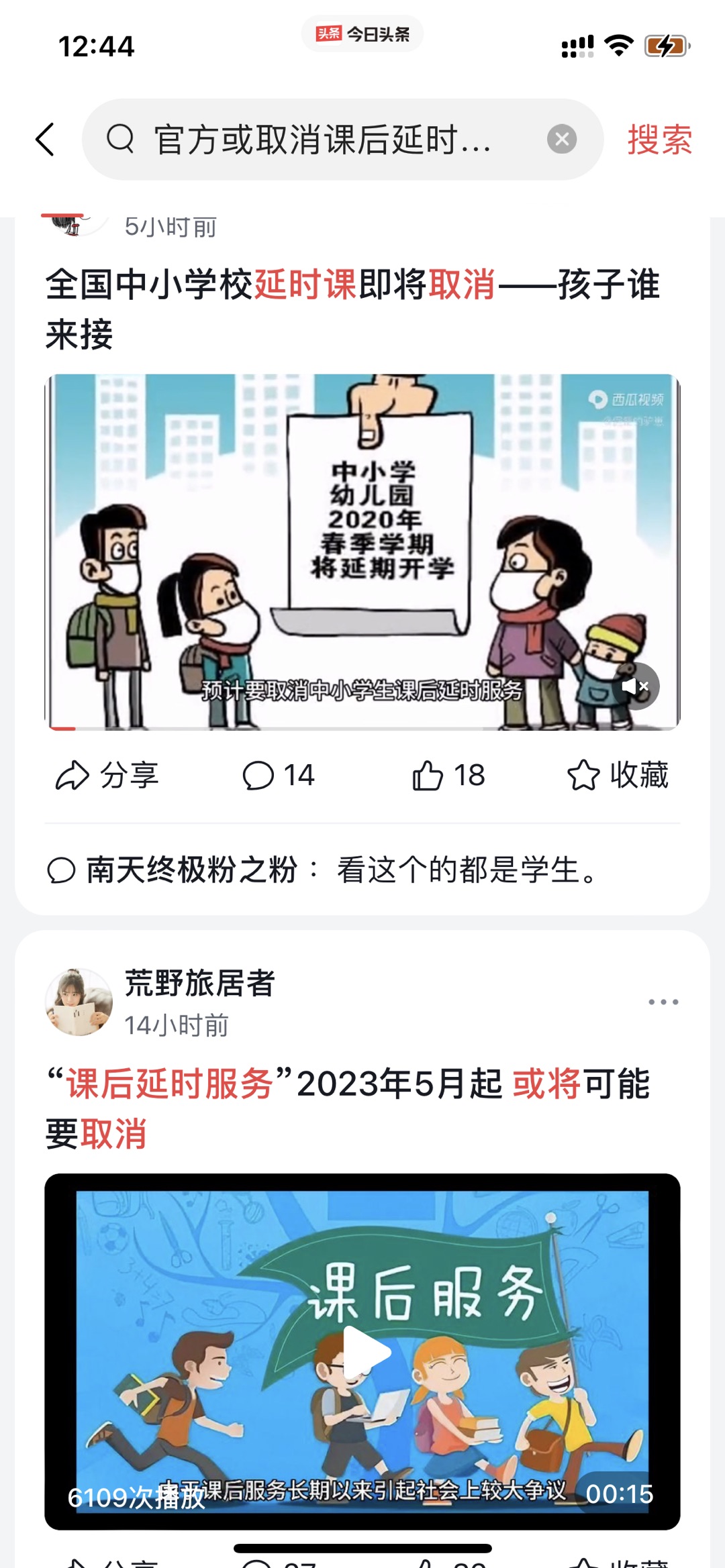725x1568 pixels.
Task: Open the 14 comments on first post
Action: coord(279,776)
